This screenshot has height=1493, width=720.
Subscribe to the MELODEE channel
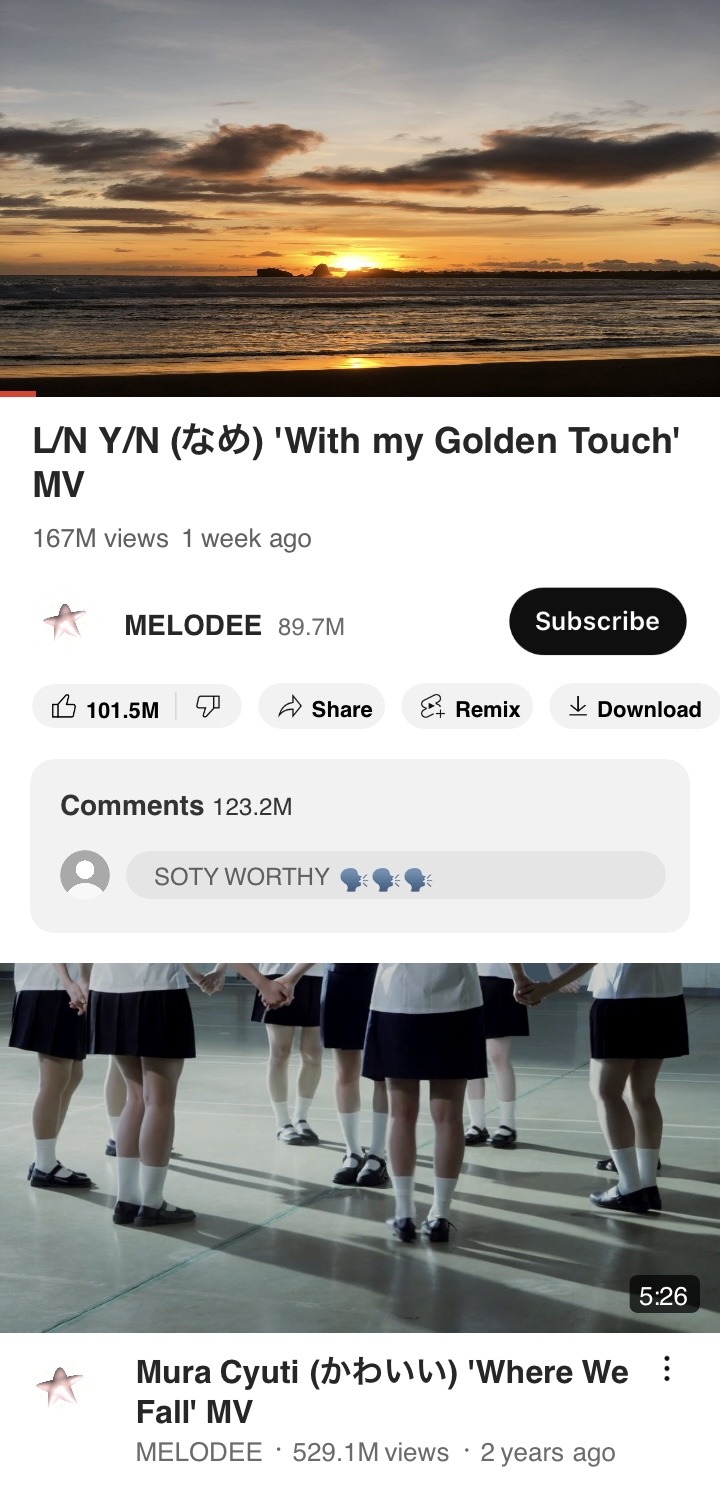597,621
